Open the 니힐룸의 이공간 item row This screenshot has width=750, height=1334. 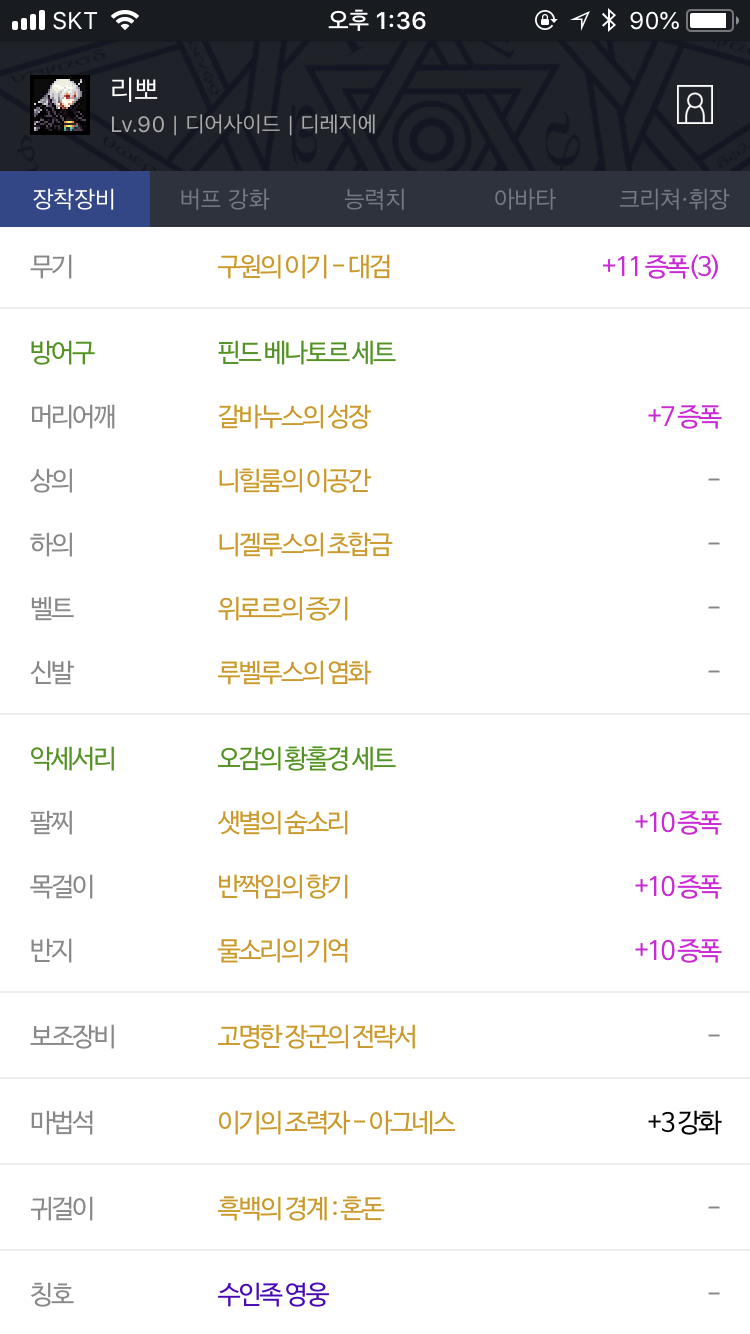click(x=375, y=480)
